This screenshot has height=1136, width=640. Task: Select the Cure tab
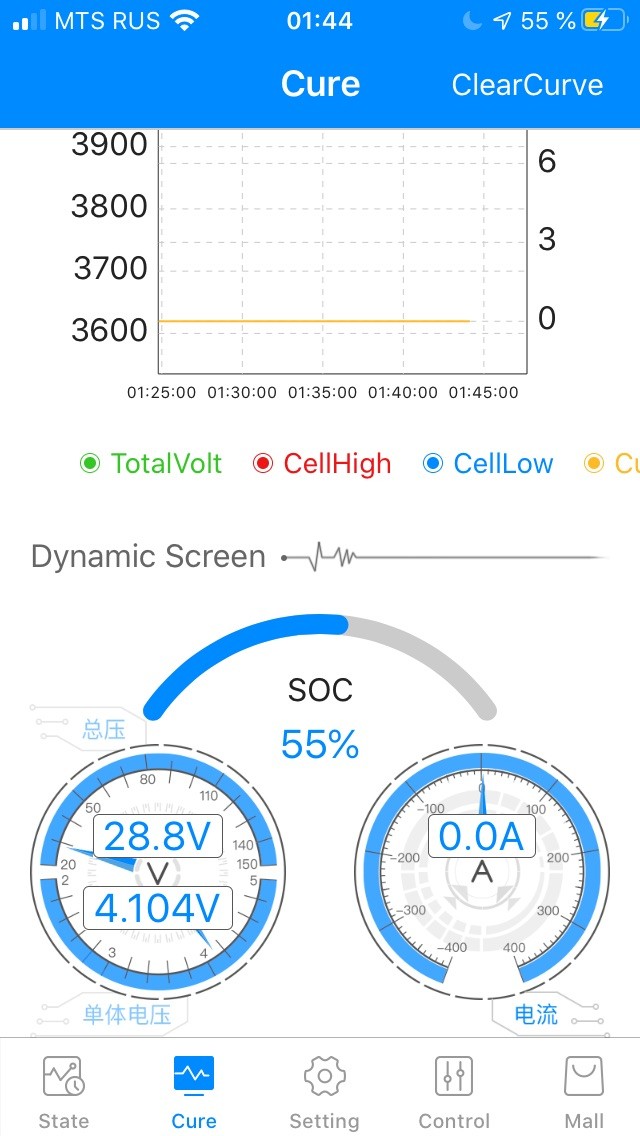pyautogui.click(x=193, y=1092)
